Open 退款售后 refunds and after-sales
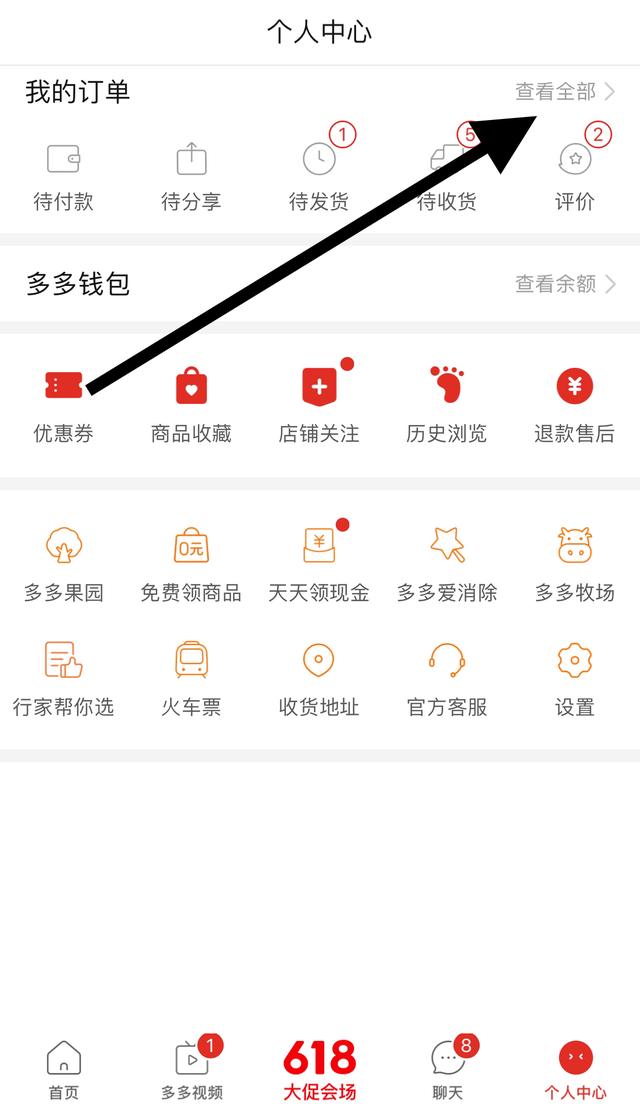This screenshot has width=640, height=1104. (575, 406)
